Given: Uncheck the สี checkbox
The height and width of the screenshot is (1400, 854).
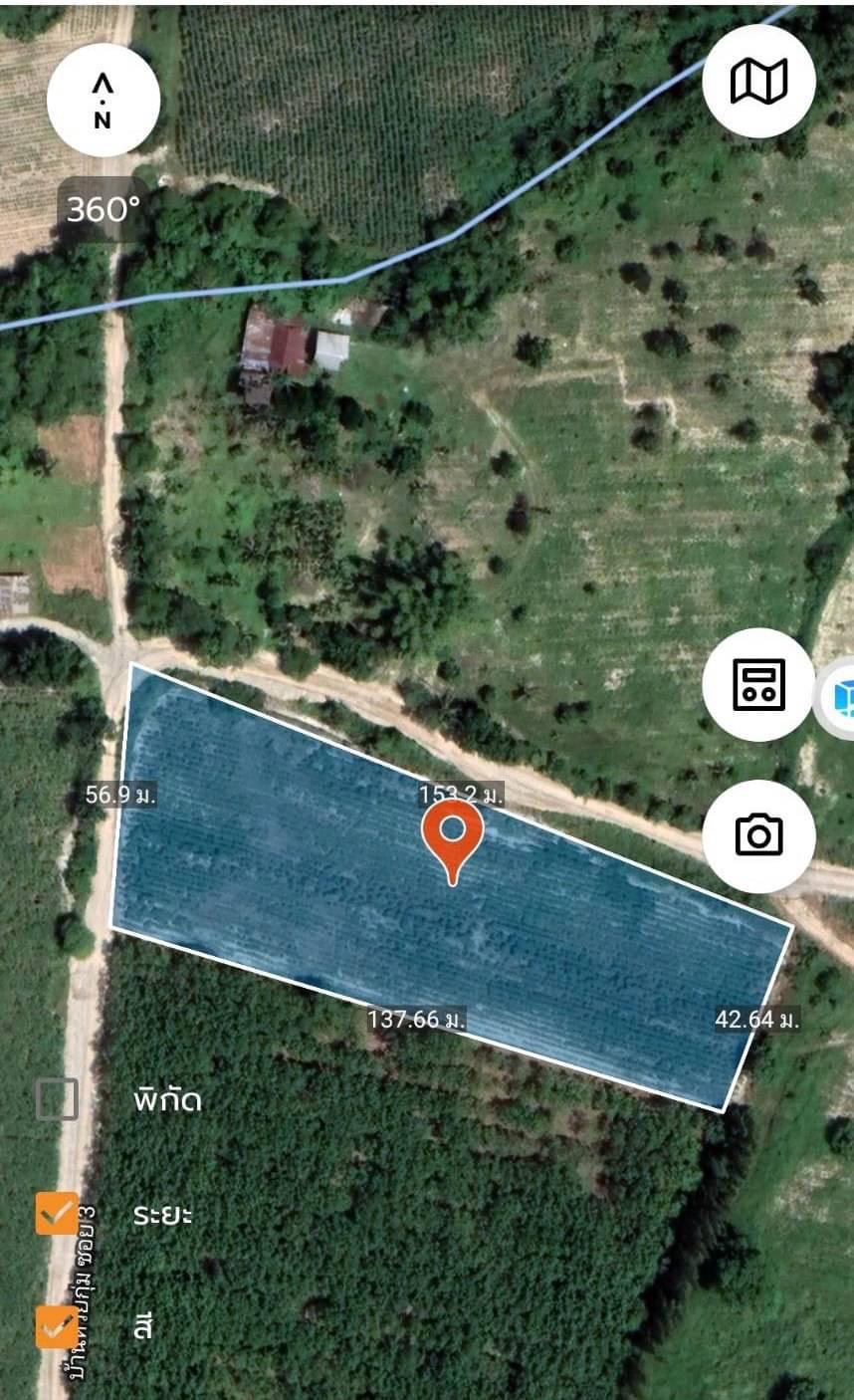Looking at the screenshot, I should [x=57, y=1326].
